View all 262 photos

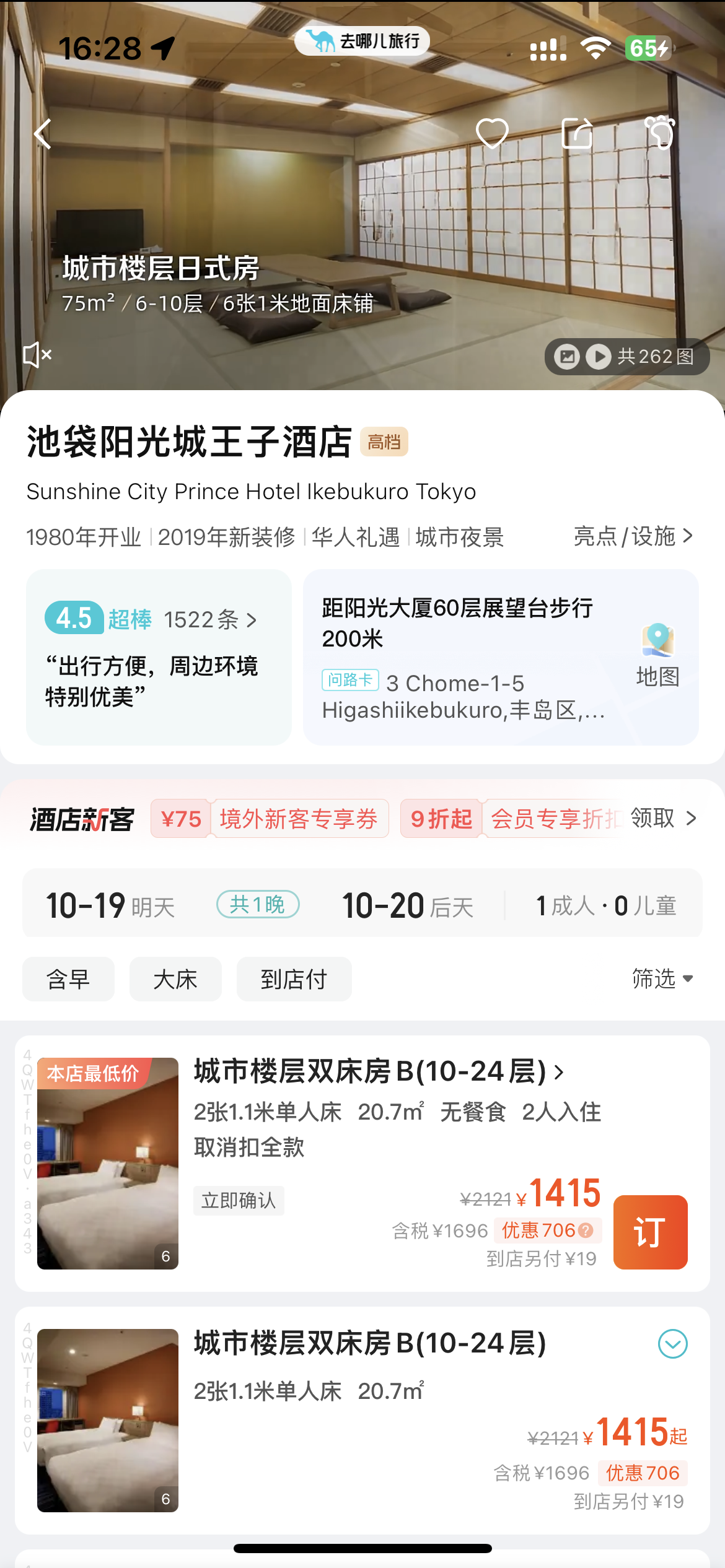tap(627, 357)
